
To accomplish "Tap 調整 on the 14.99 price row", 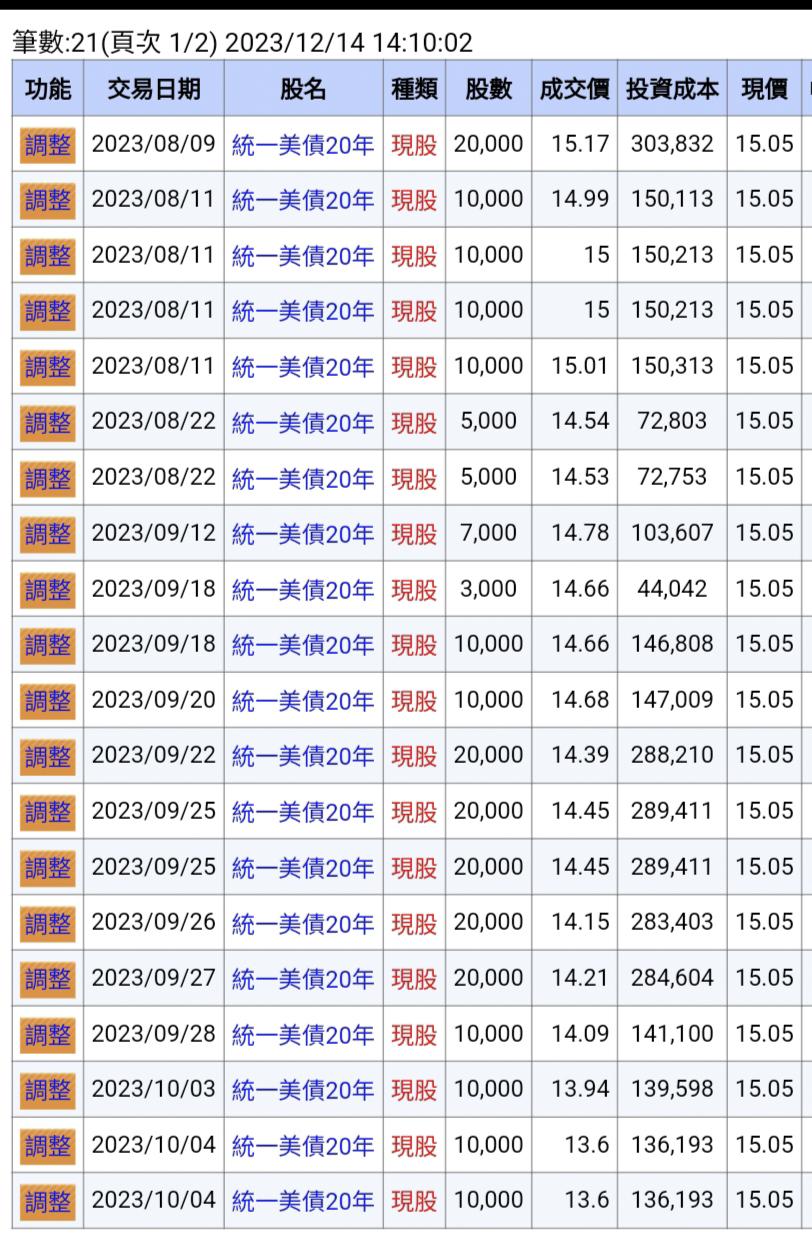I will pos(48,199).
